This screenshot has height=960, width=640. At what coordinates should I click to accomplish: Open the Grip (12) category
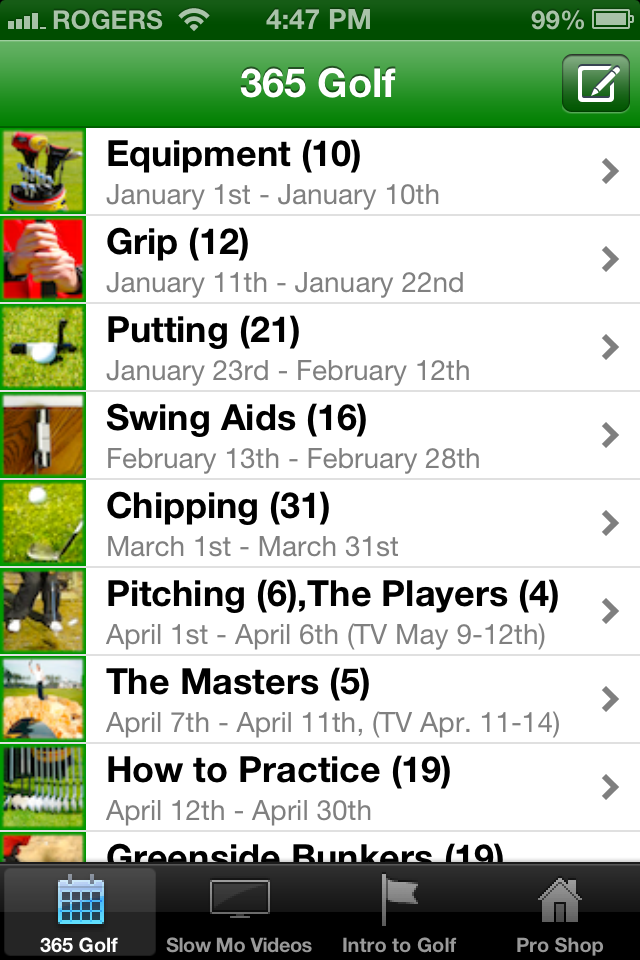pos(320,259)
